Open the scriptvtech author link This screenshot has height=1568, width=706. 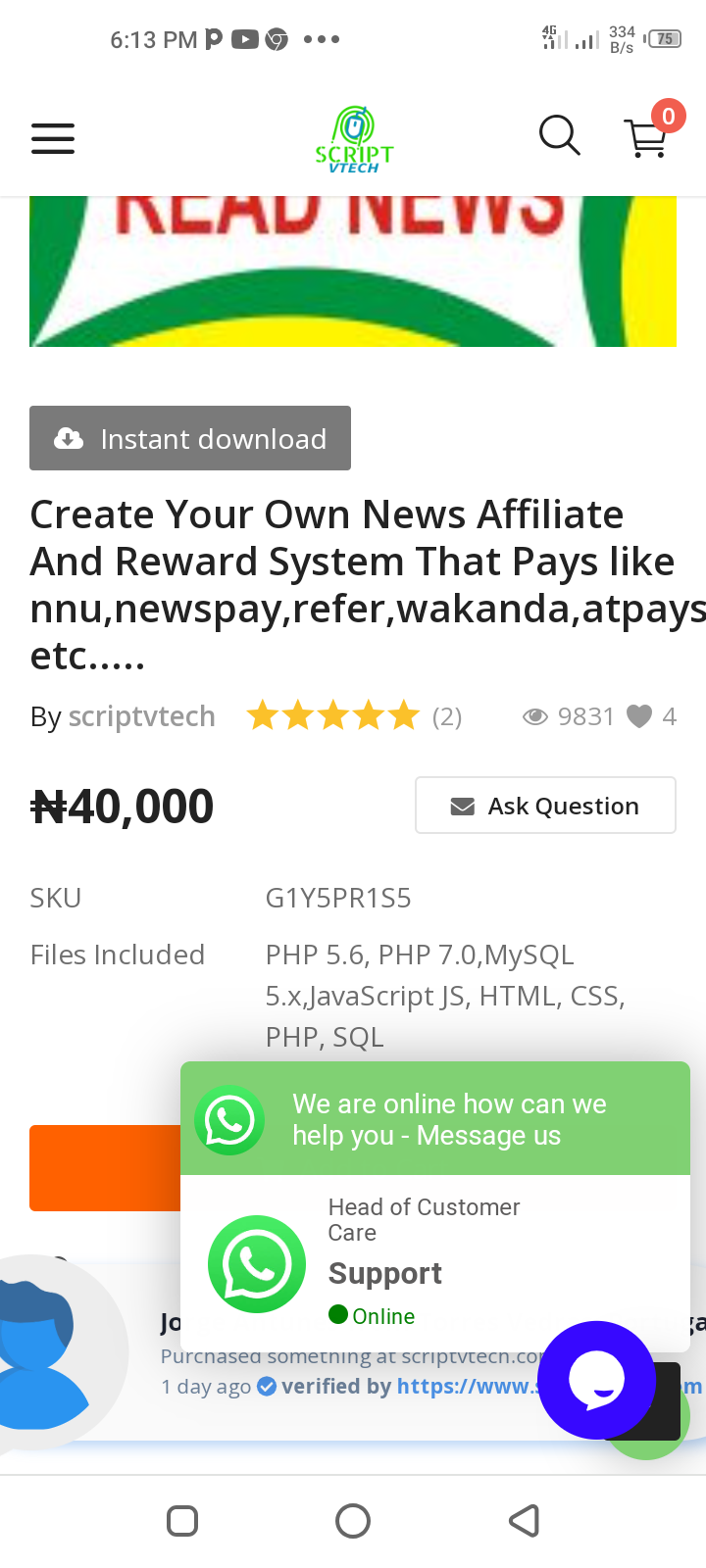click(141, 716)
